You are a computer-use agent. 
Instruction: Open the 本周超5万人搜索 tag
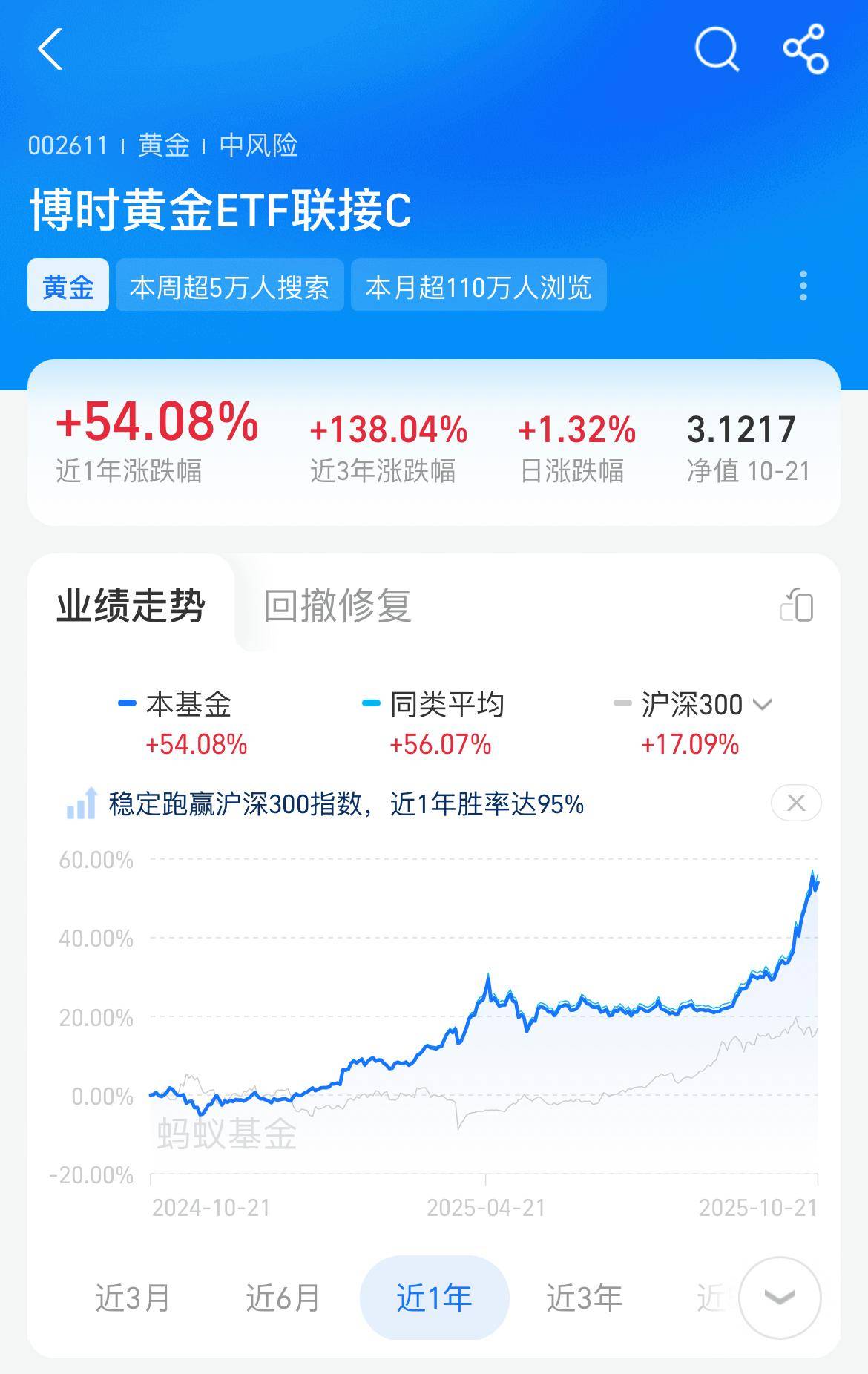[x=229, y=286]
